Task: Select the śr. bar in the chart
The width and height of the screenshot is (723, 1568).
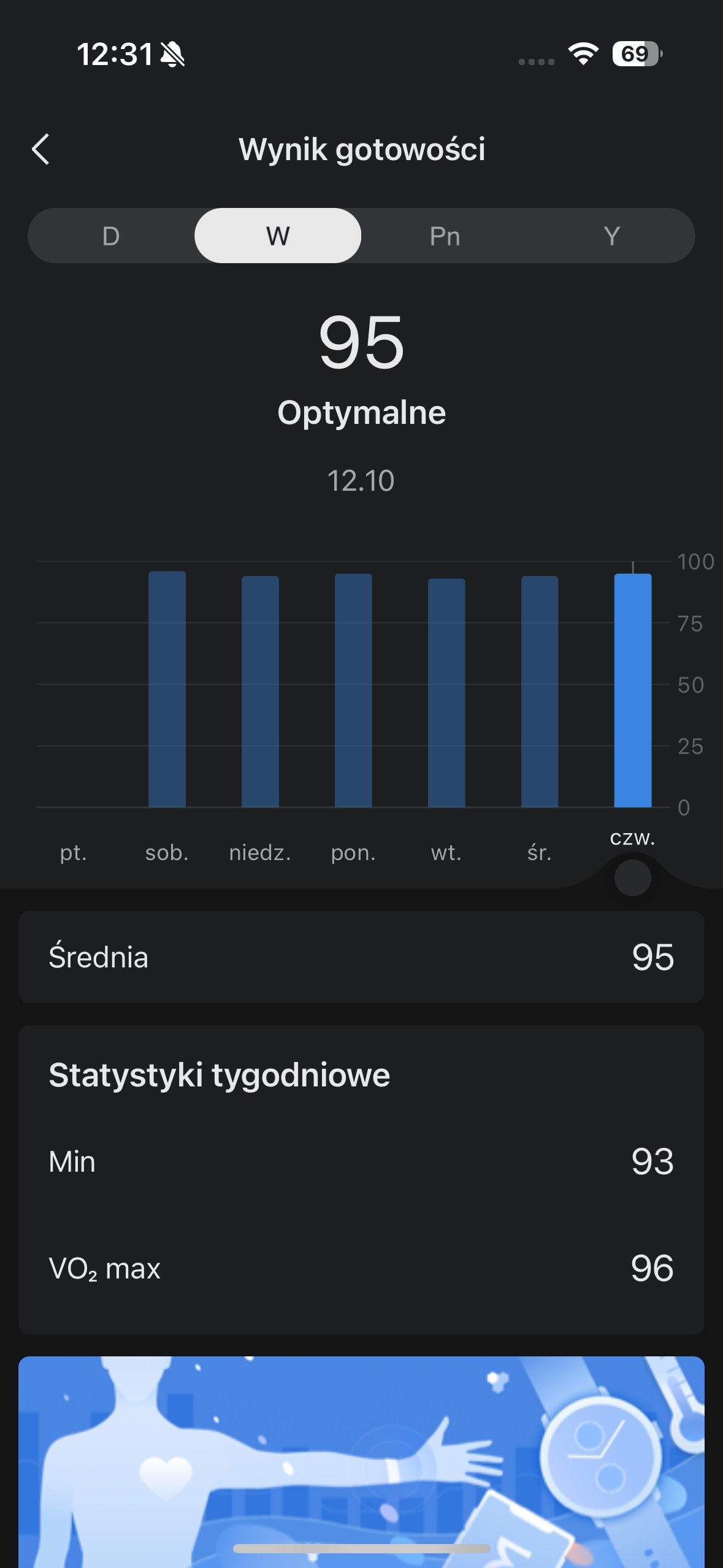Action: (x=540, y=691)
